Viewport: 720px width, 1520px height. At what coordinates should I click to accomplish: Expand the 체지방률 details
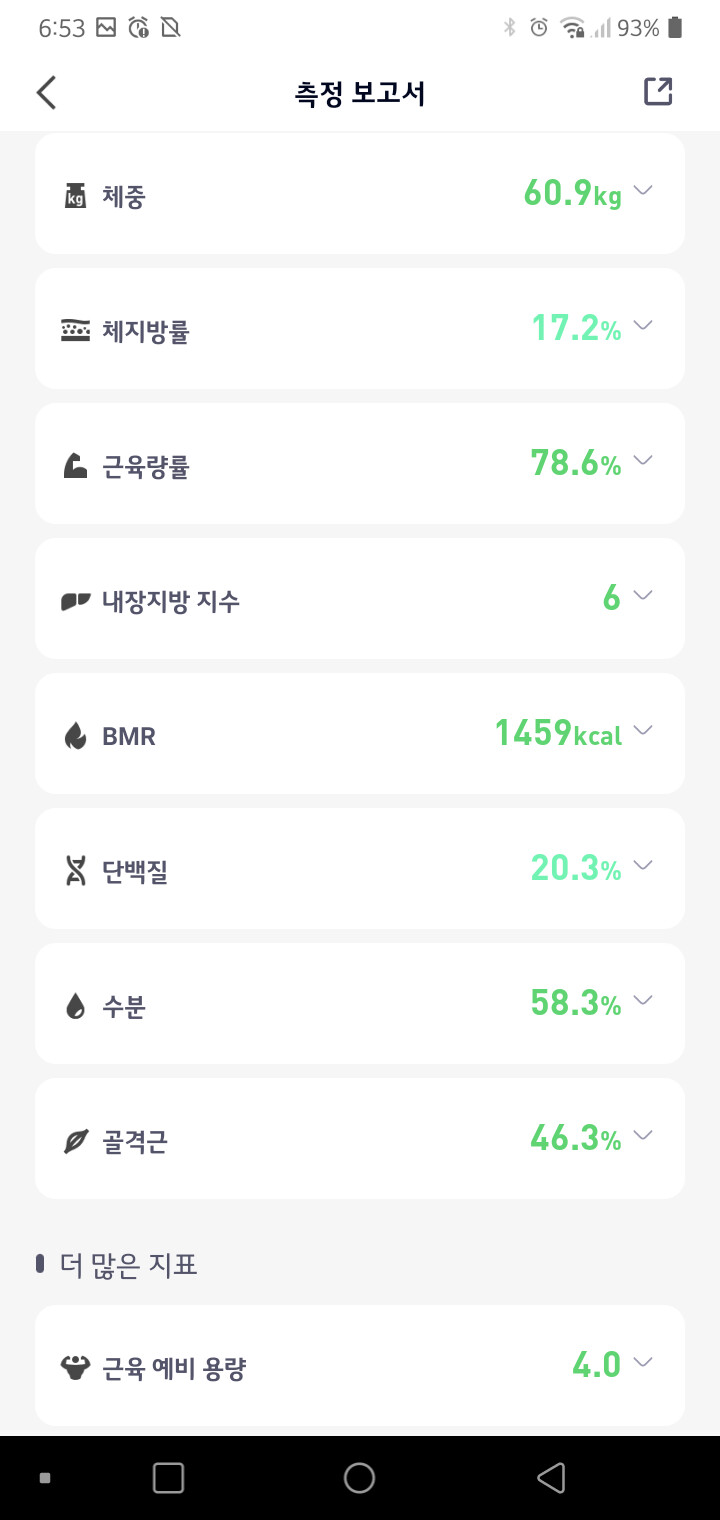[643, 325]
